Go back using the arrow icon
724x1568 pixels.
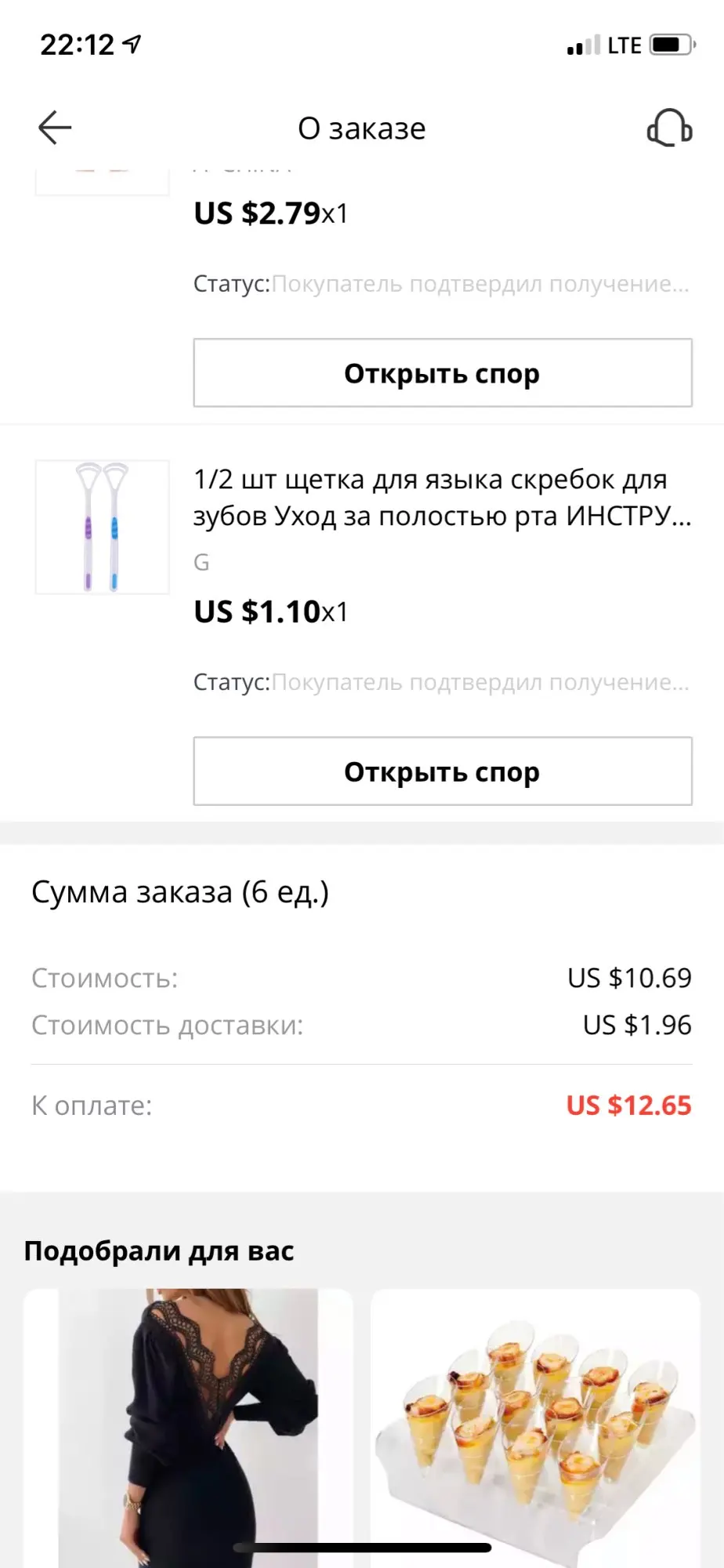click(55, 128)
